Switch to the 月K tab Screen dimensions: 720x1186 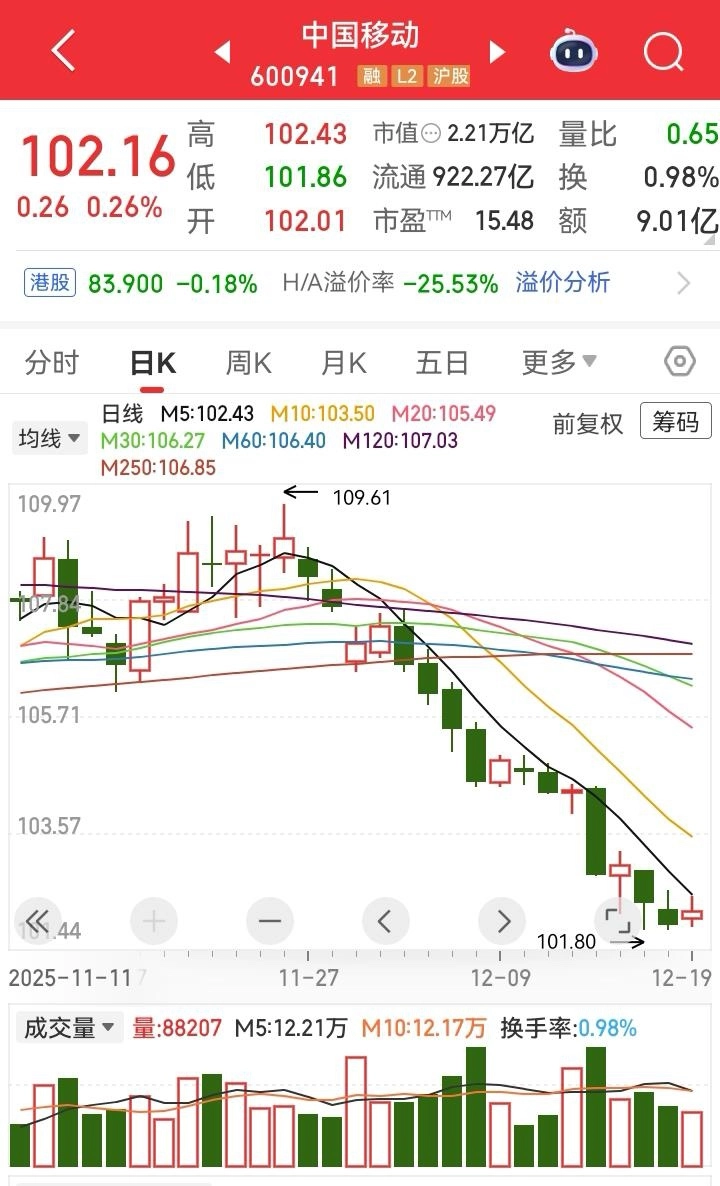point(343,362)
